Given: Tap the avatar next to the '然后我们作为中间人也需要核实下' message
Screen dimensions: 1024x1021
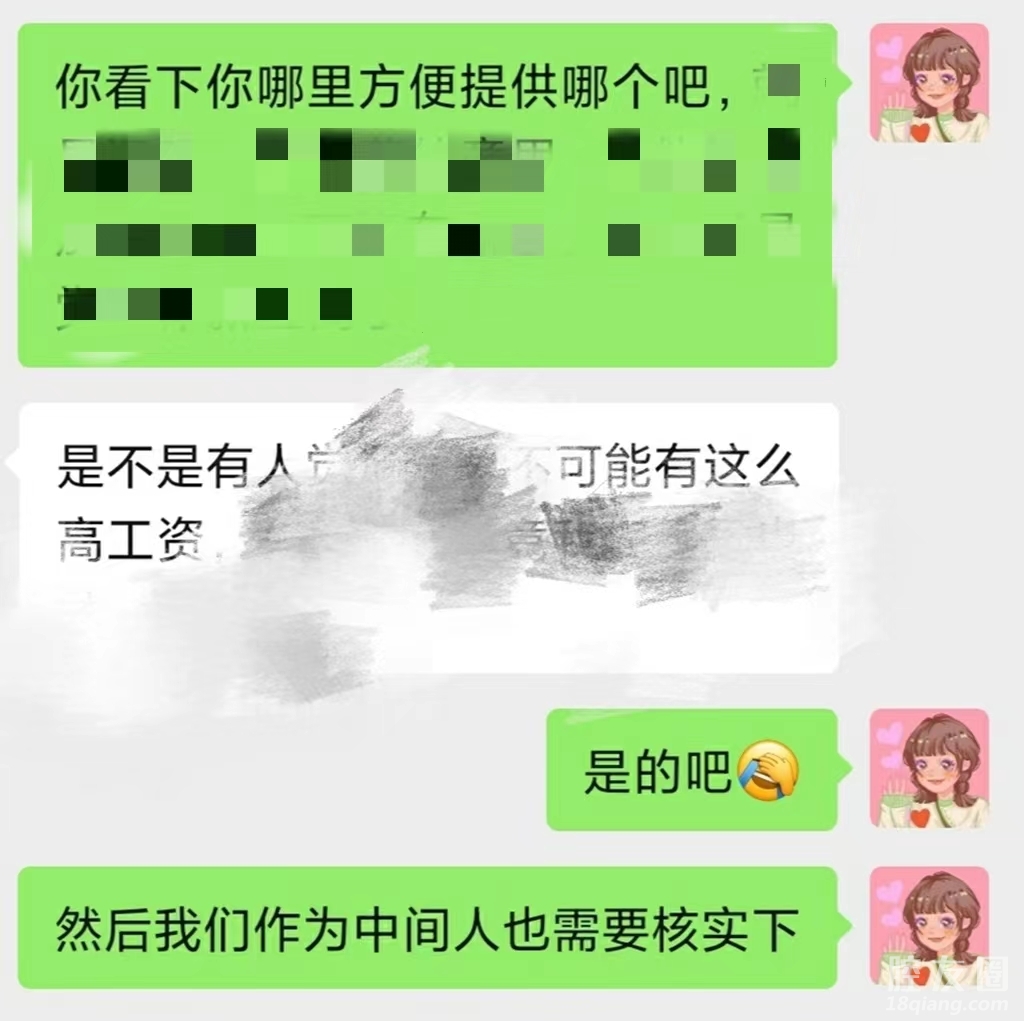Looking at the screenshot, I should [x=928, y=926].
